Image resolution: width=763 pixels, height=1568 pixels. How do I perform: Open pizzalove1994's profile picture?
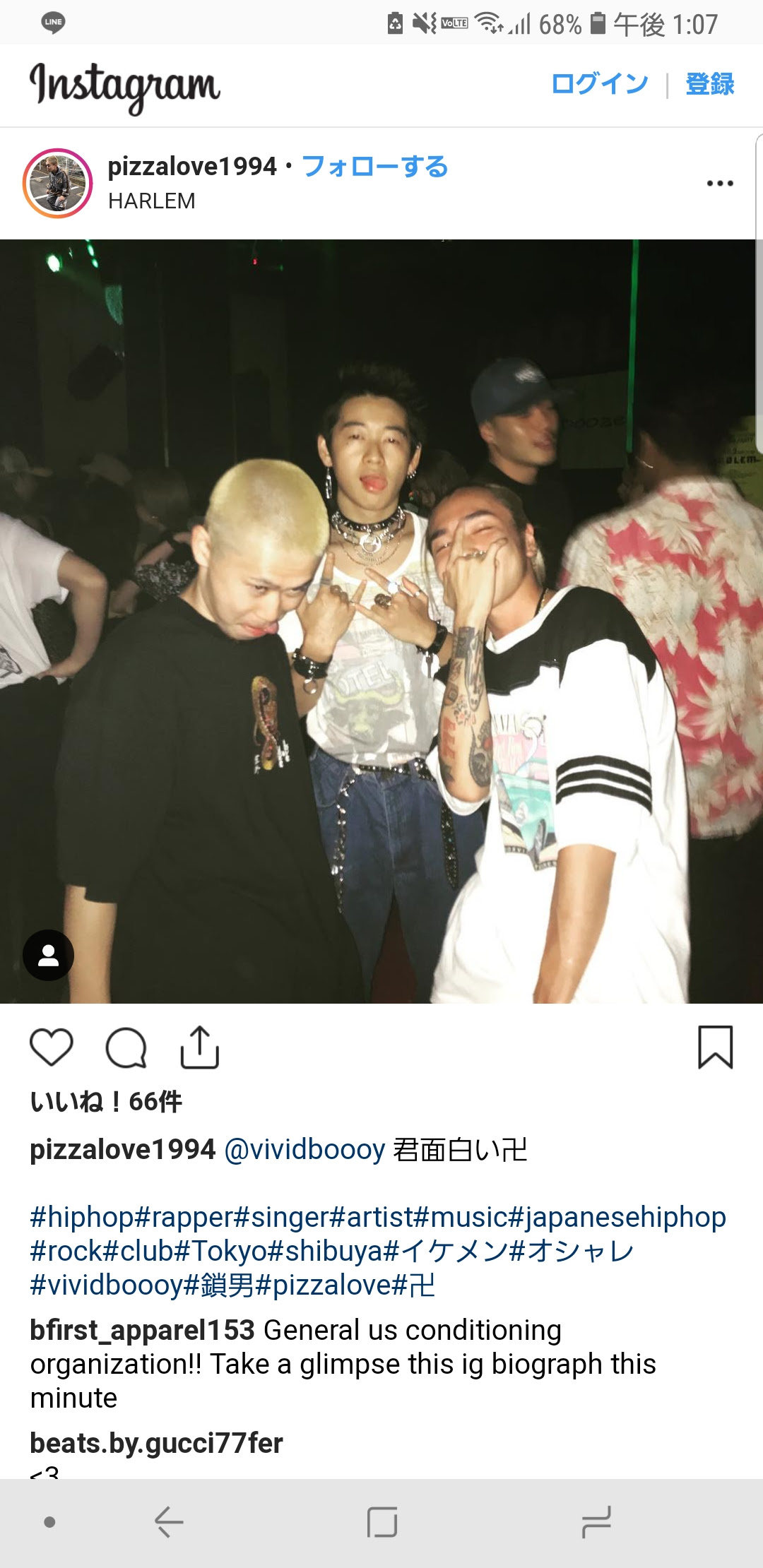click(58, 183)
